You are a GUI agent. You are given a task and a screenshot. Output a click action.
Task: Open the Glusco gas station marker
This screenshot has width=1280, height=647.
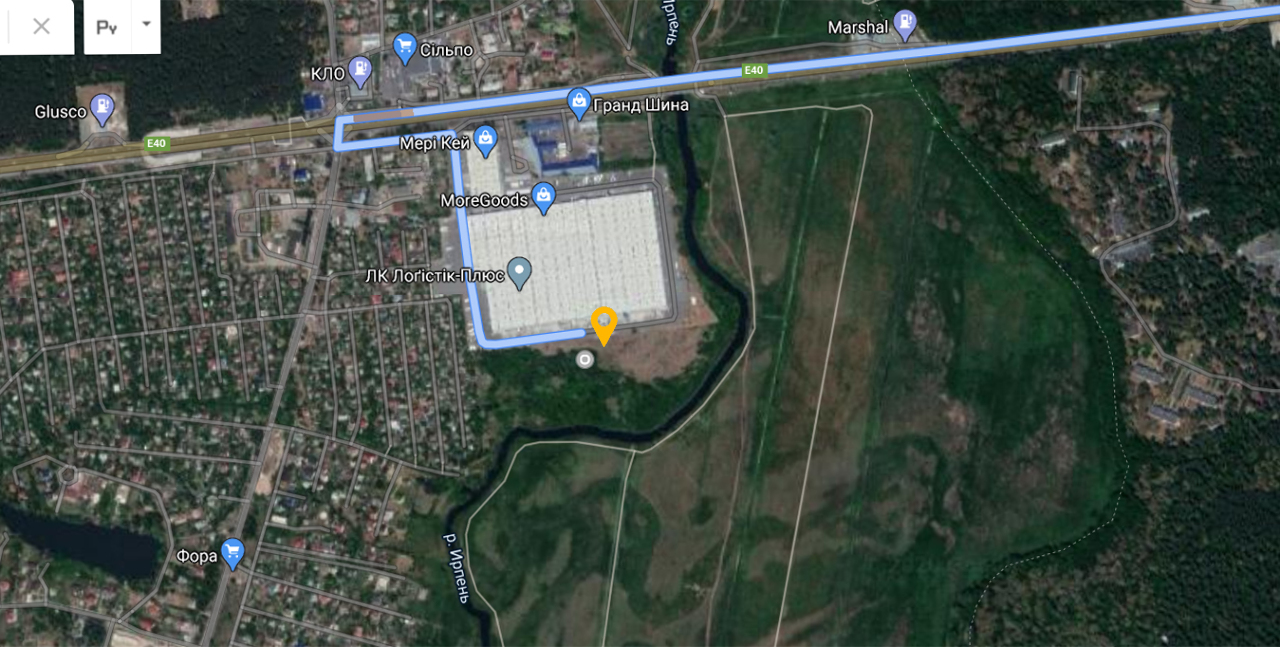pyautogui.click(x=102, y=109)
